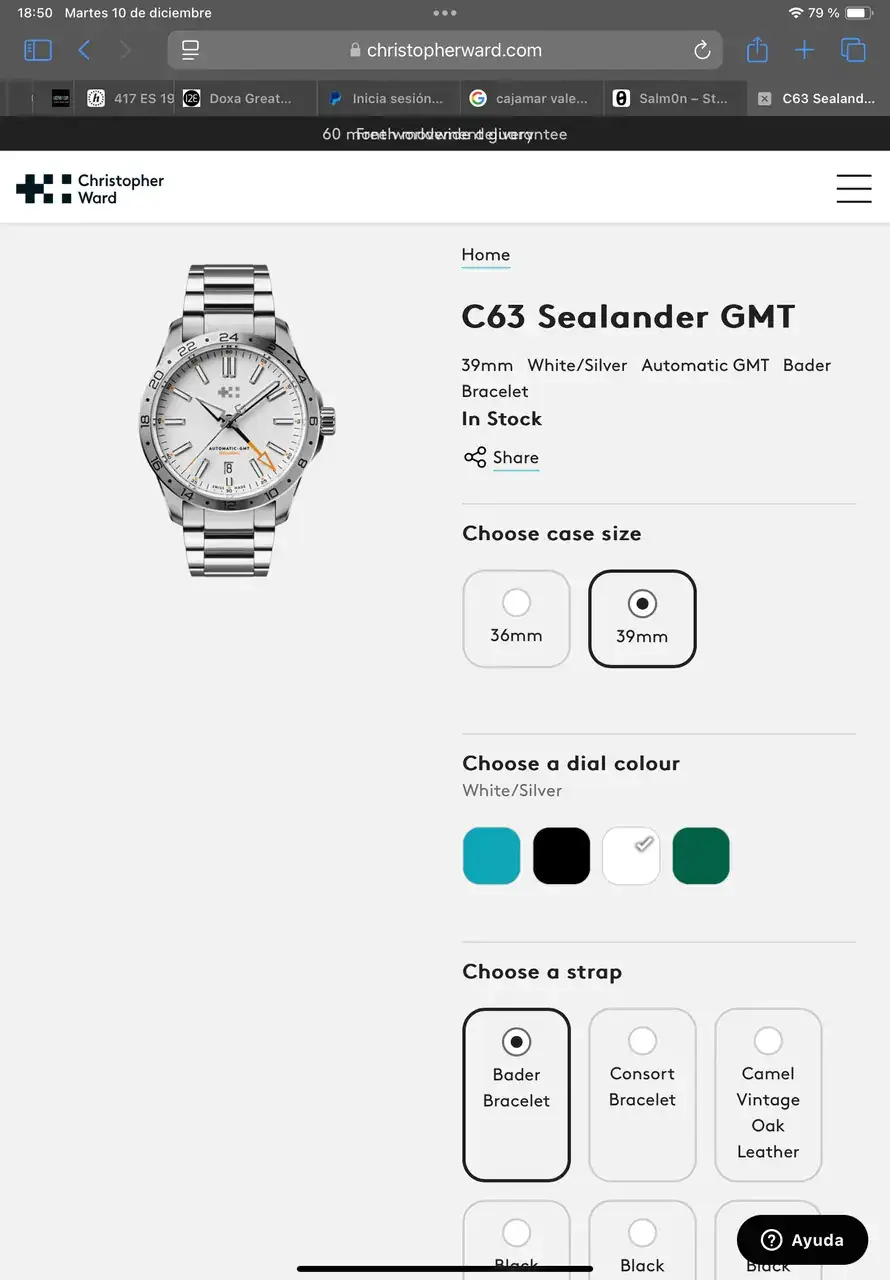890x1280 pixels.
Task: Choose the white dial colour
Action: coord(631,856)
